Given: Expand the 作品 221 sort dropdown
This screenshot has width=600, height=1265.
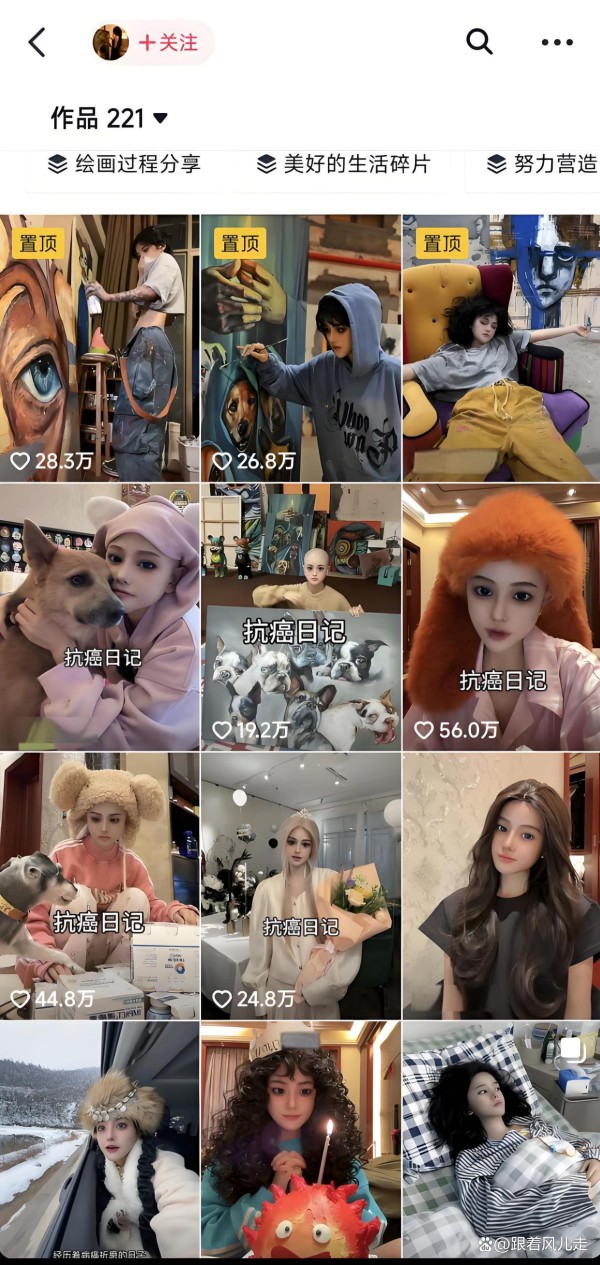Looking at the screenshot, I should 159,119.
